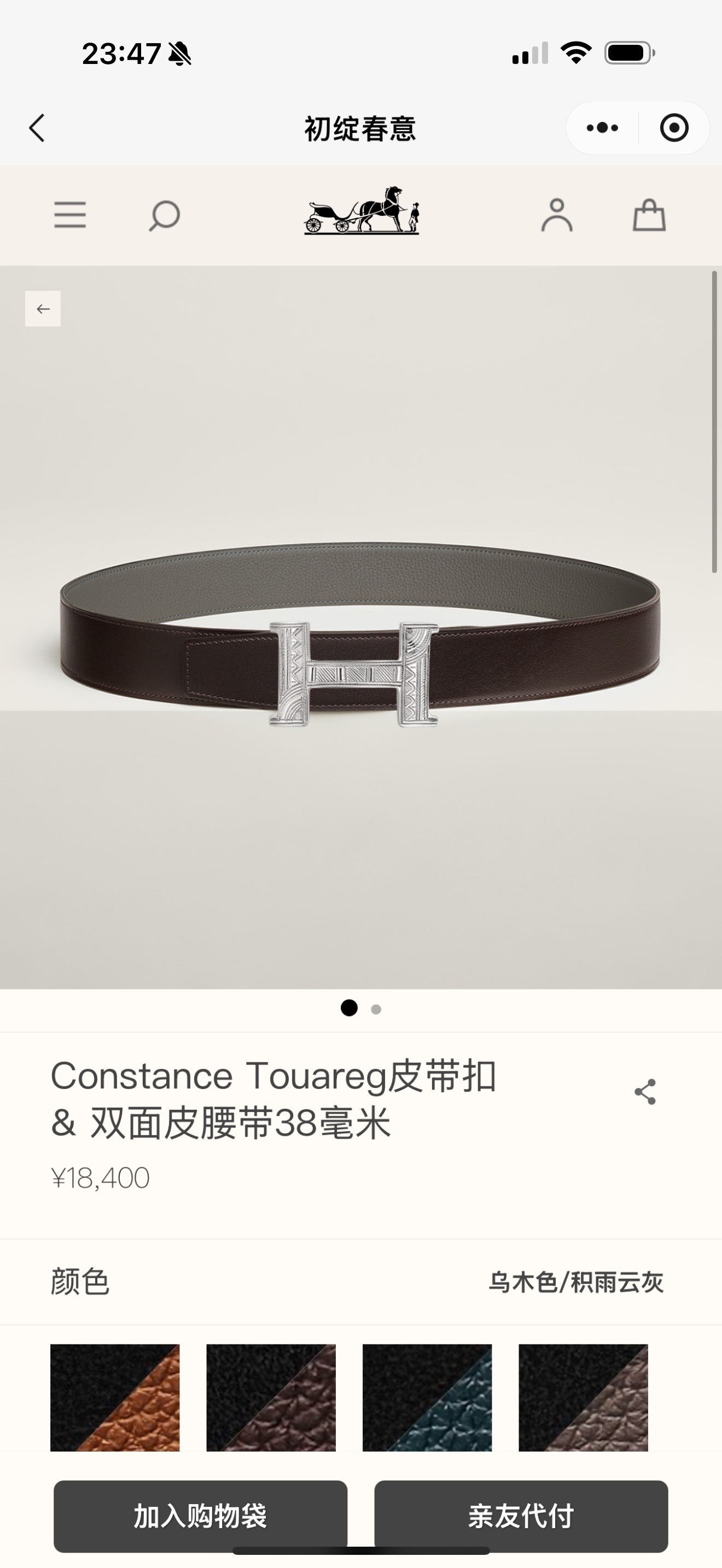Click the search magnifier icon

(x=163, y=216)
